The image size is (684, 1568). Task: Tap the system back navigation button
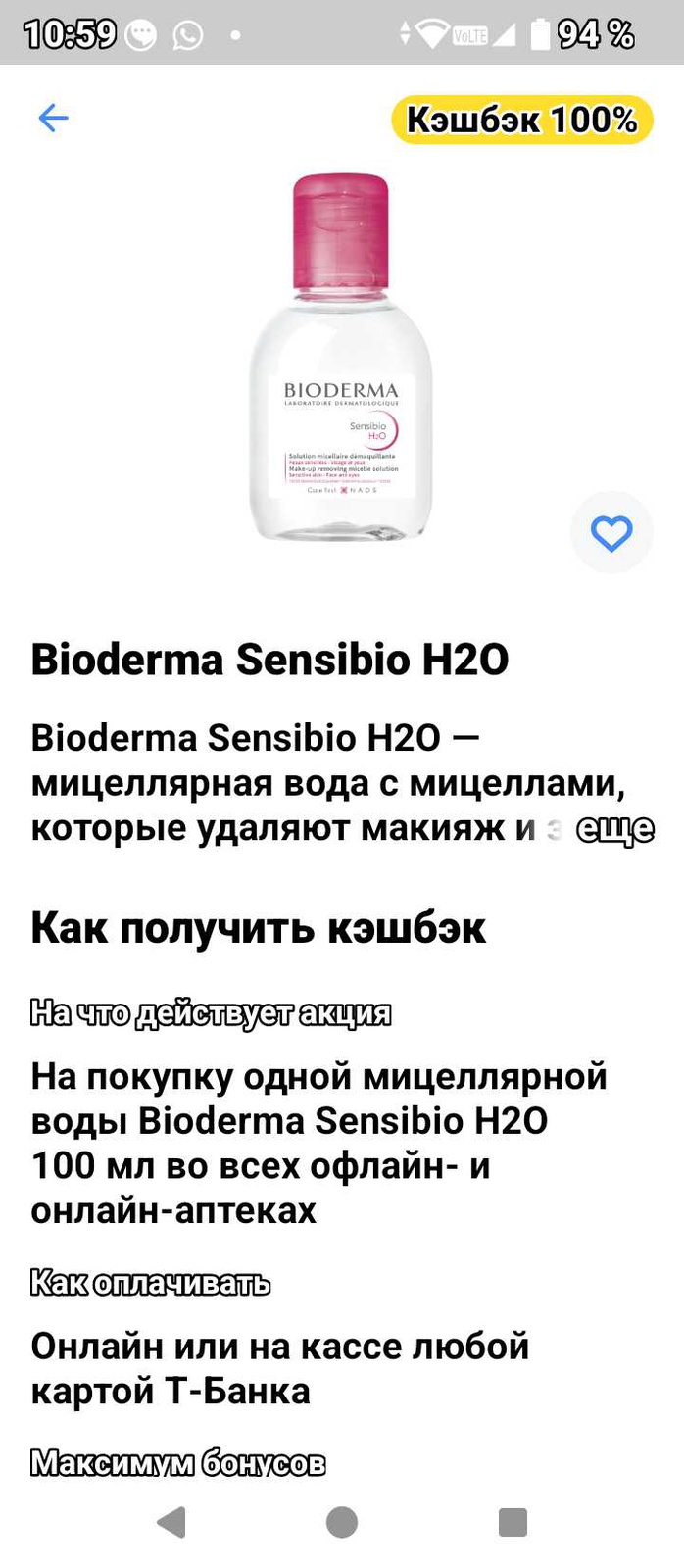click(171, 1522)
